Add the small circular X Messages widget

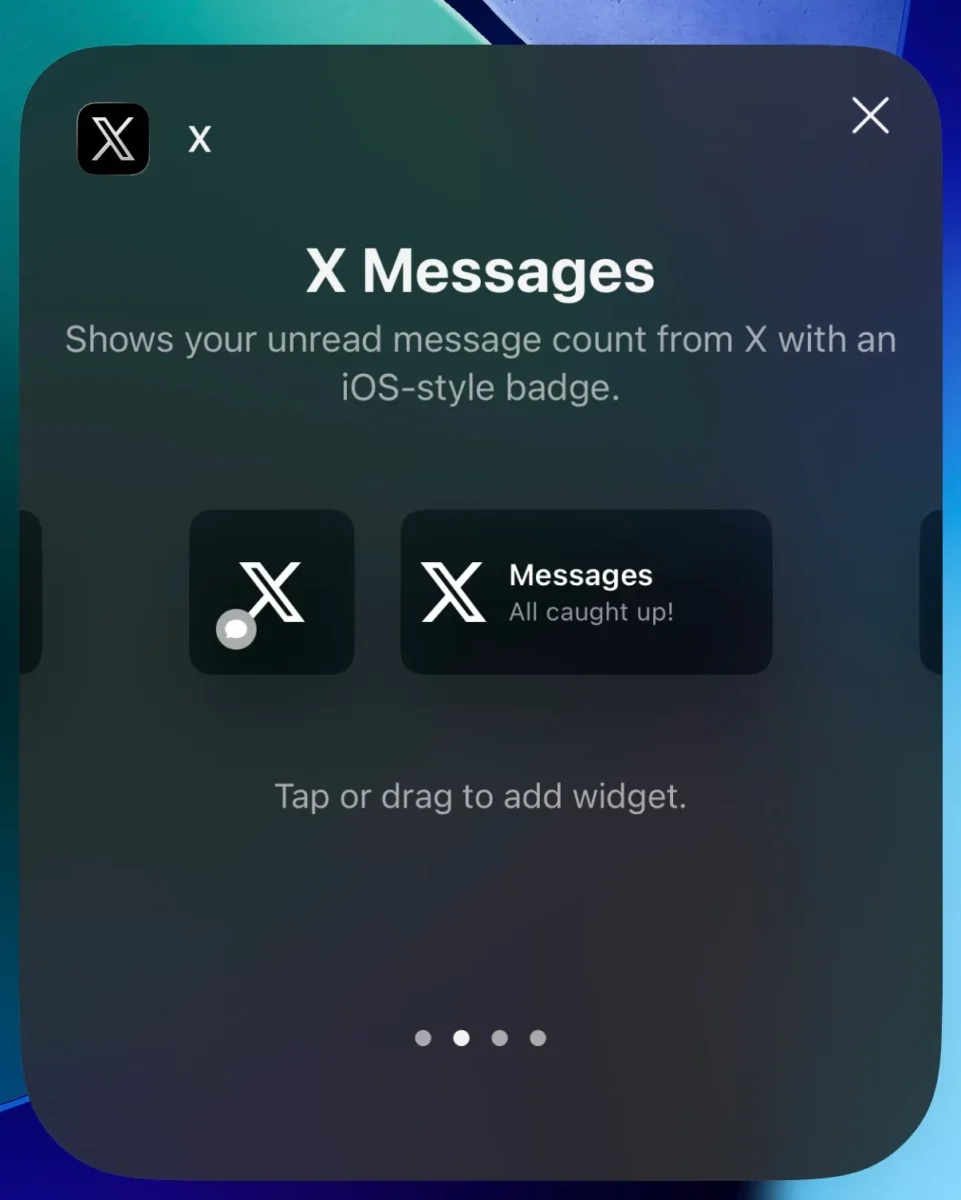click(x=271, y=592)
